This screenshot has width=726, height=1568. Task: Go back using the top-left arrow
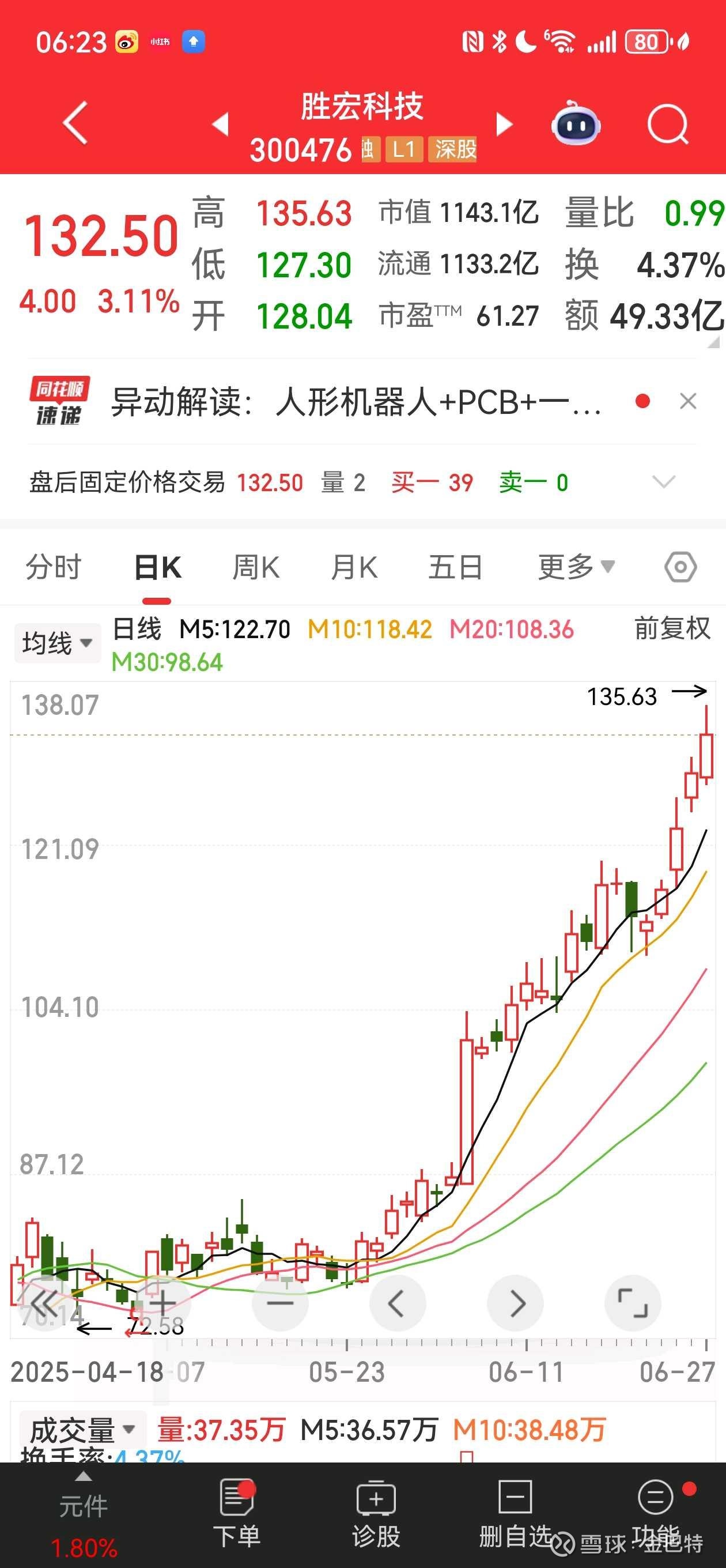click(75, 123)
